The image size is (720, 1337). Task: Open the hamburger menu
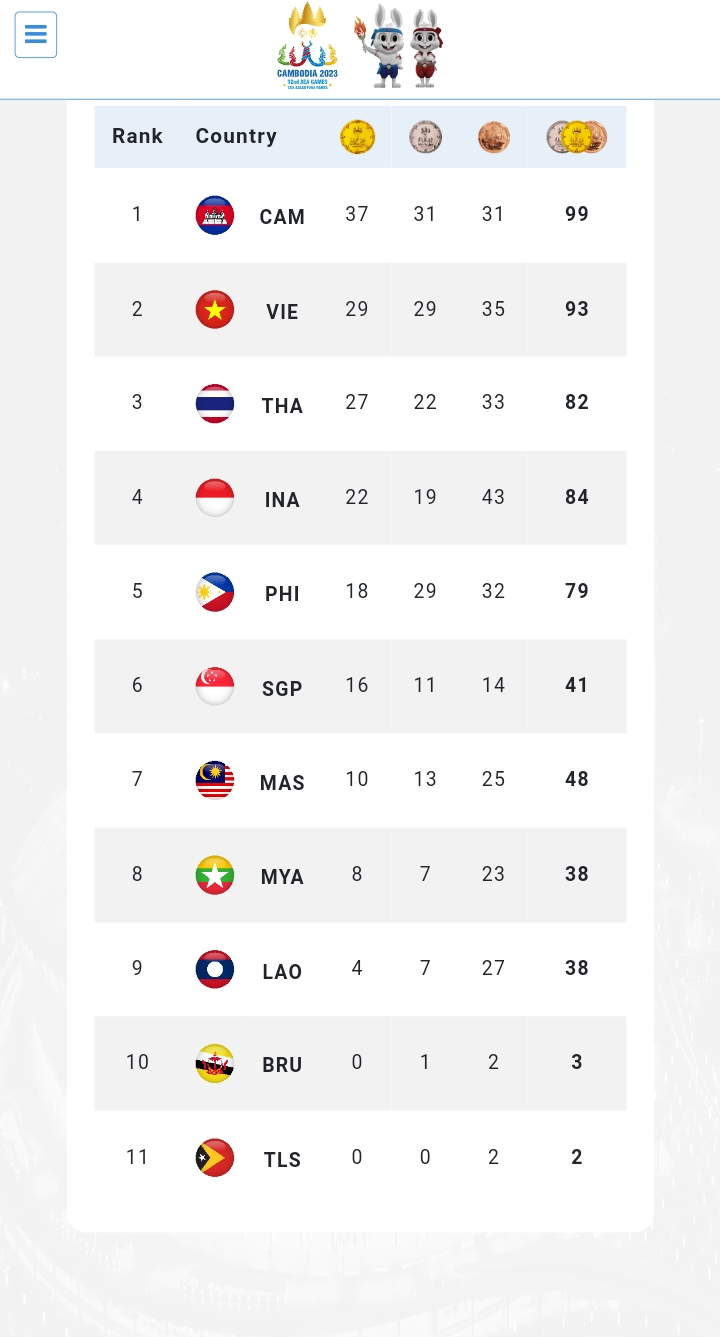click(x=36, y=35)
